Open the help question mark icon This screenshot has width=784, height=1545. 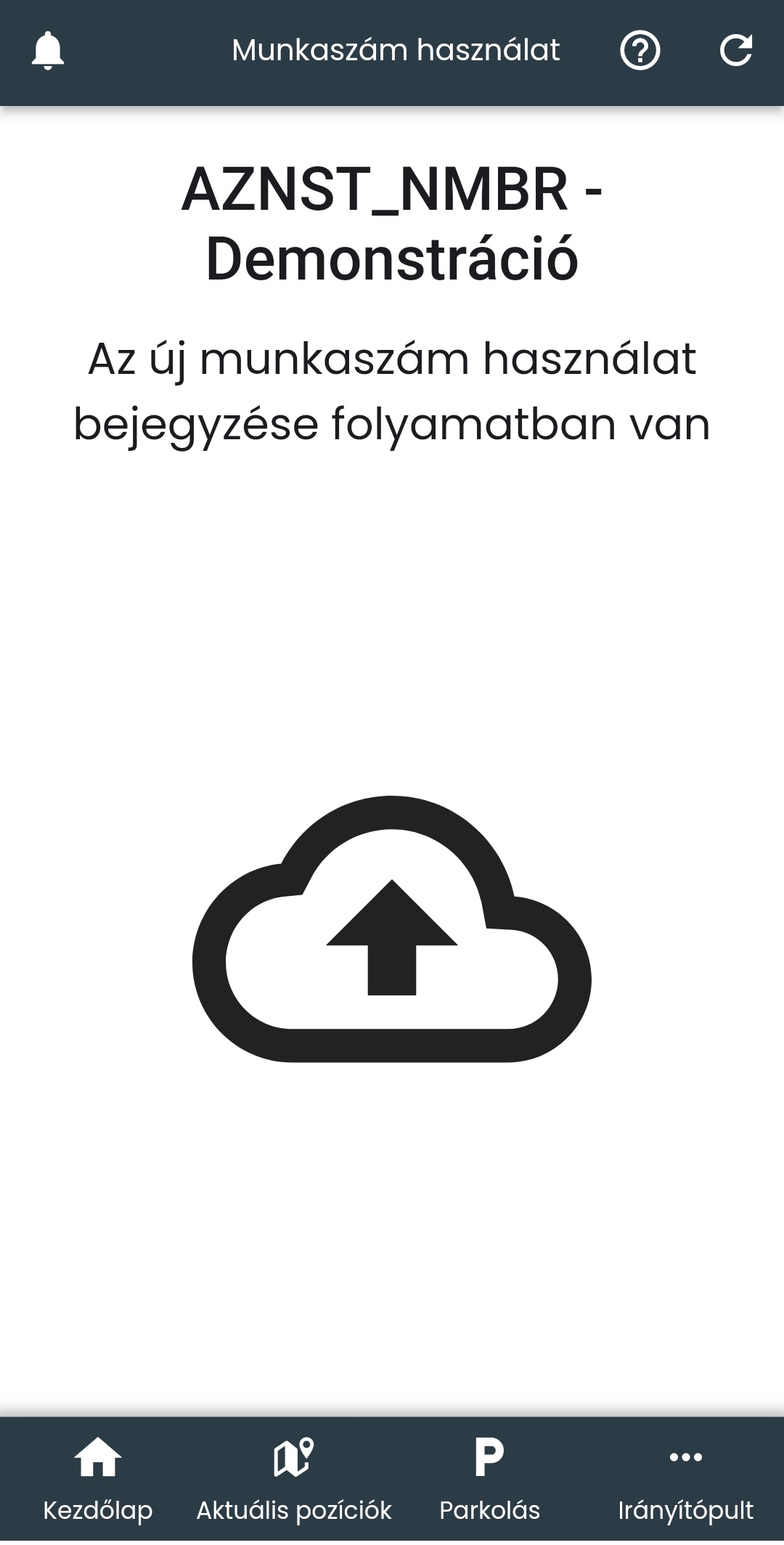(640, 51)
